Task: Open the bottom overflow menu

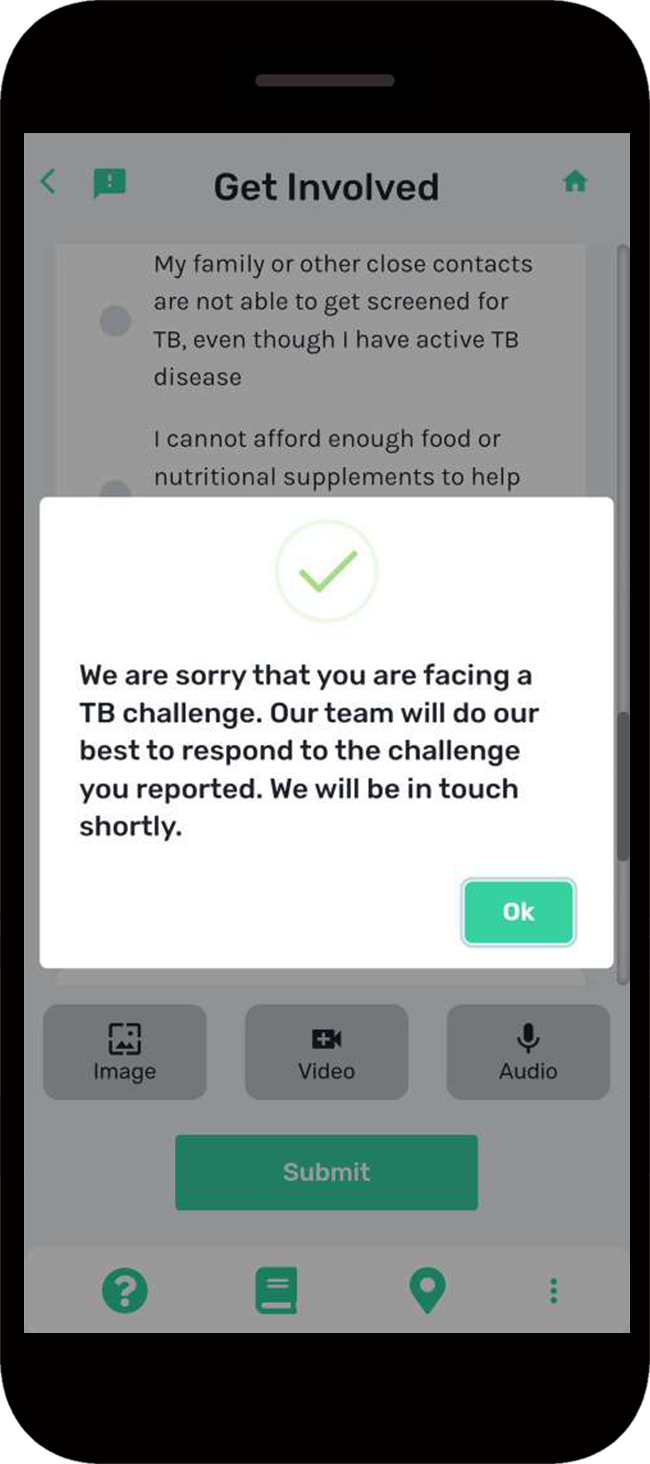Action: coord(553,1291)
